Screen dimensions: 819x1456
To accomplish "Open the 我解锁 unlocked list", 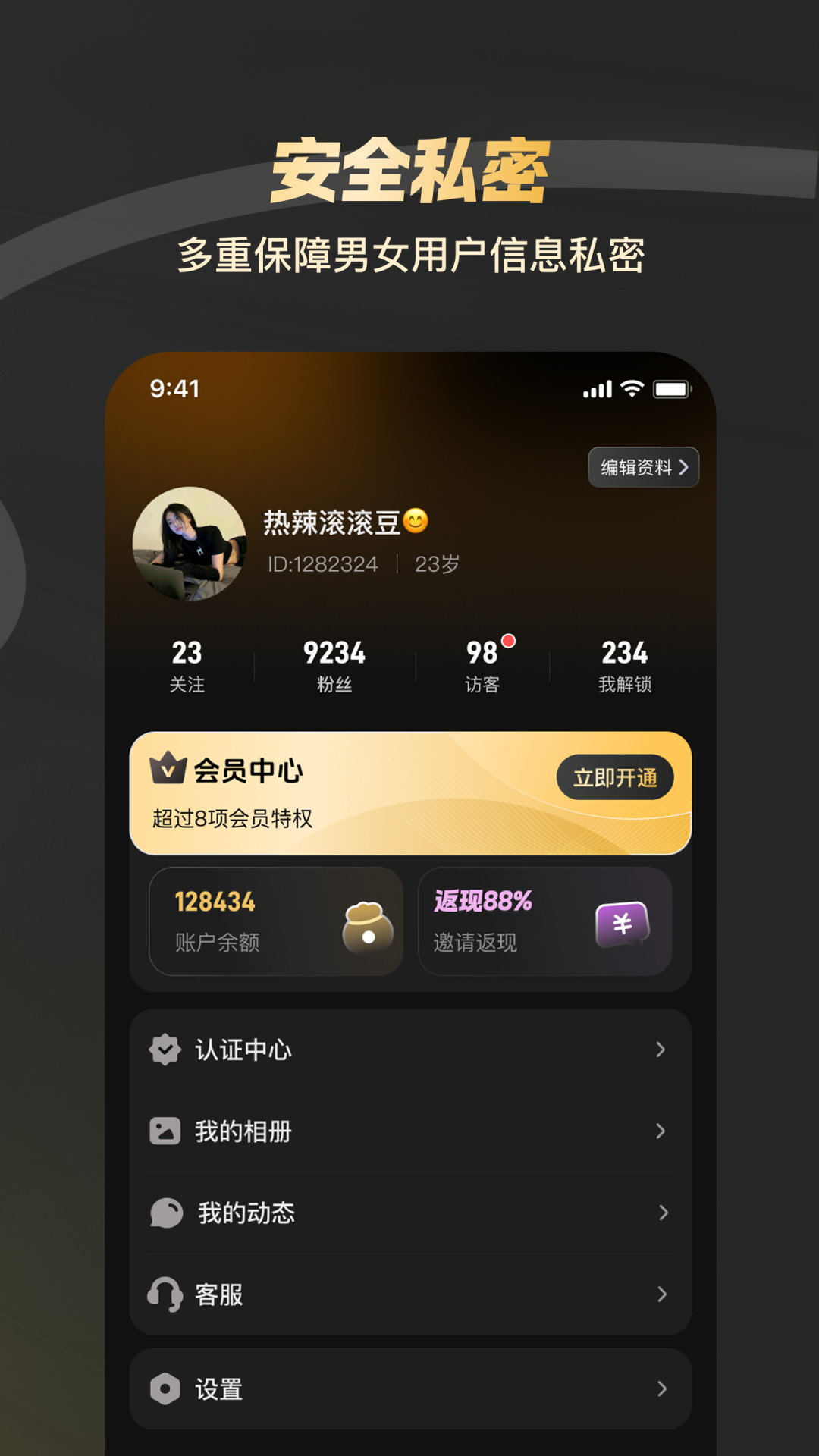I will [626, 664].
